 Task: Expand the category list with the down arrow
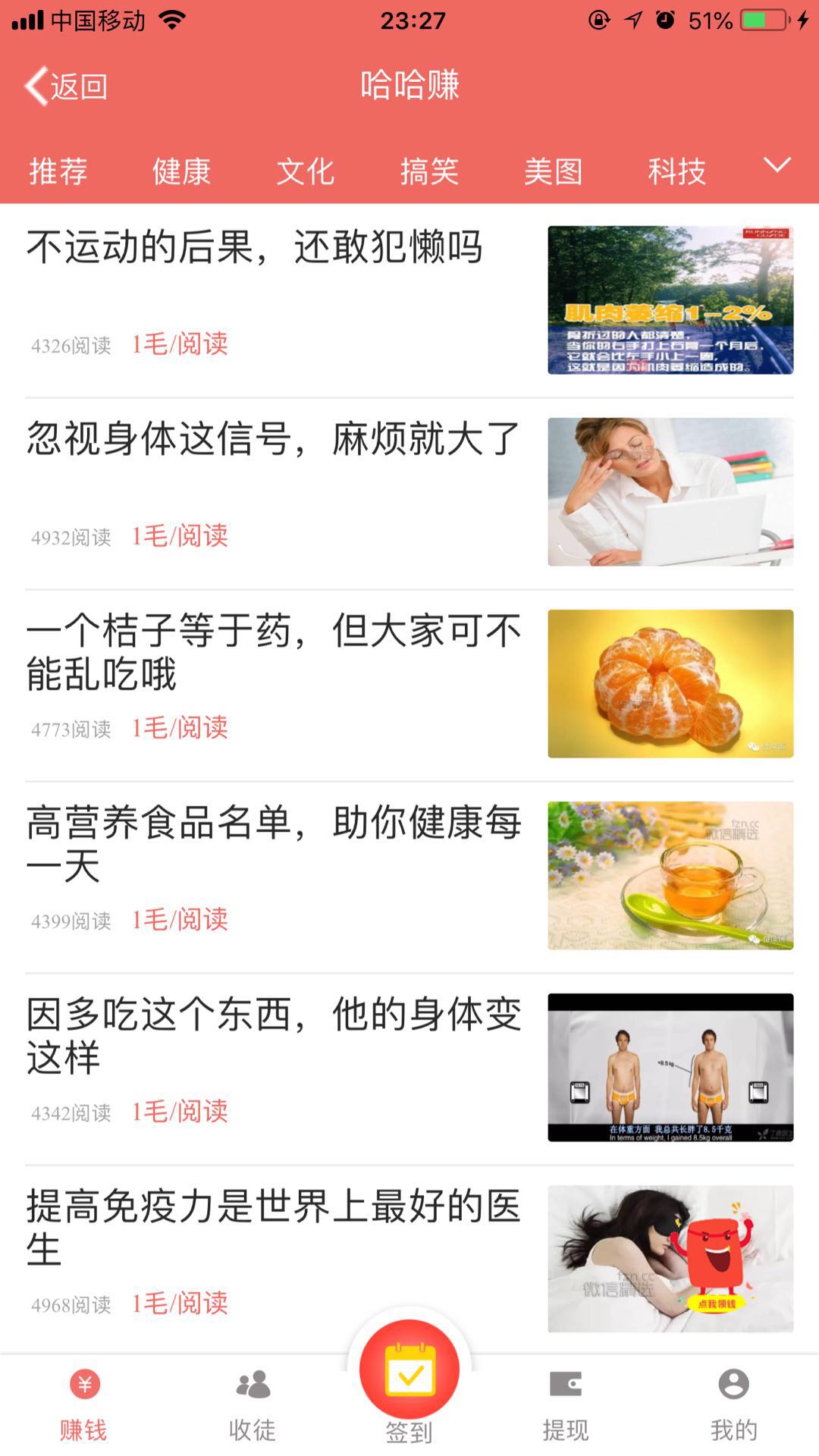777,165
